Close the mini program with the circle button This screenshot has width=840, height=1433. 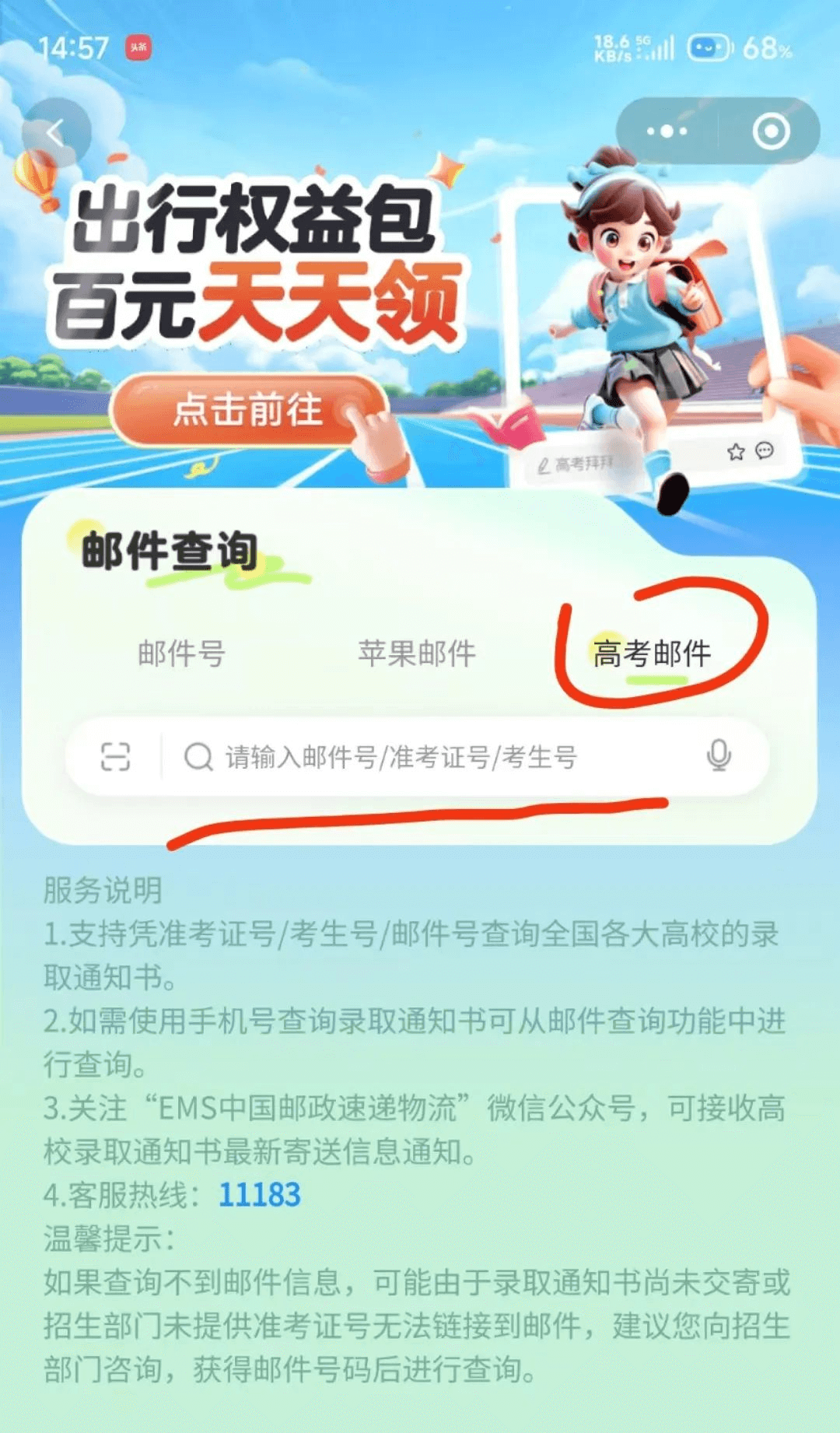[771, 131]
